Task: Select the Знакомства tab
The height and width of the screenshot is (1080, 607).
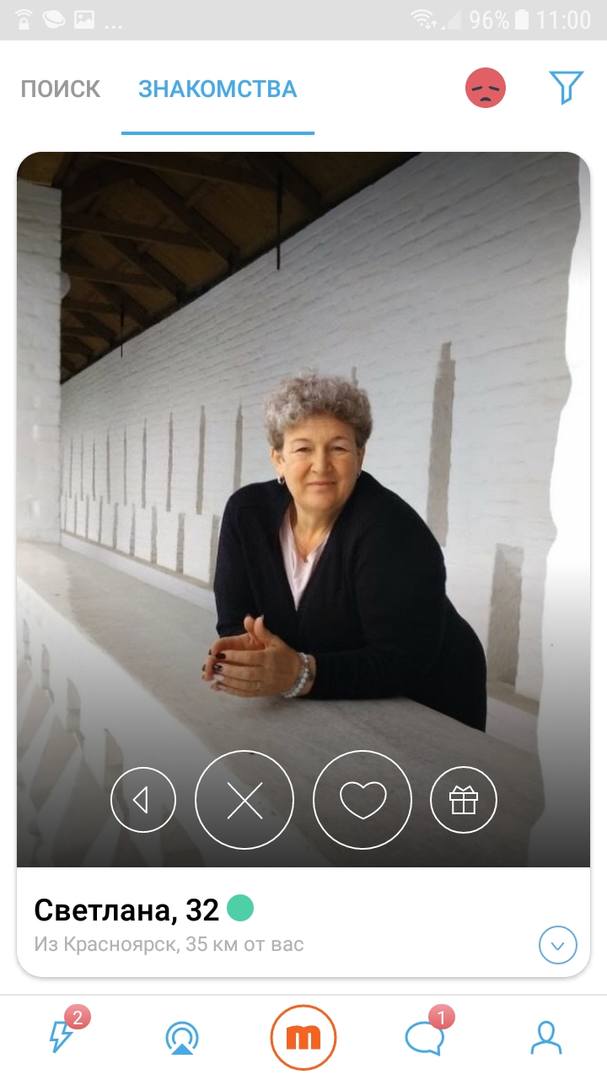Action: click(217, 88)
